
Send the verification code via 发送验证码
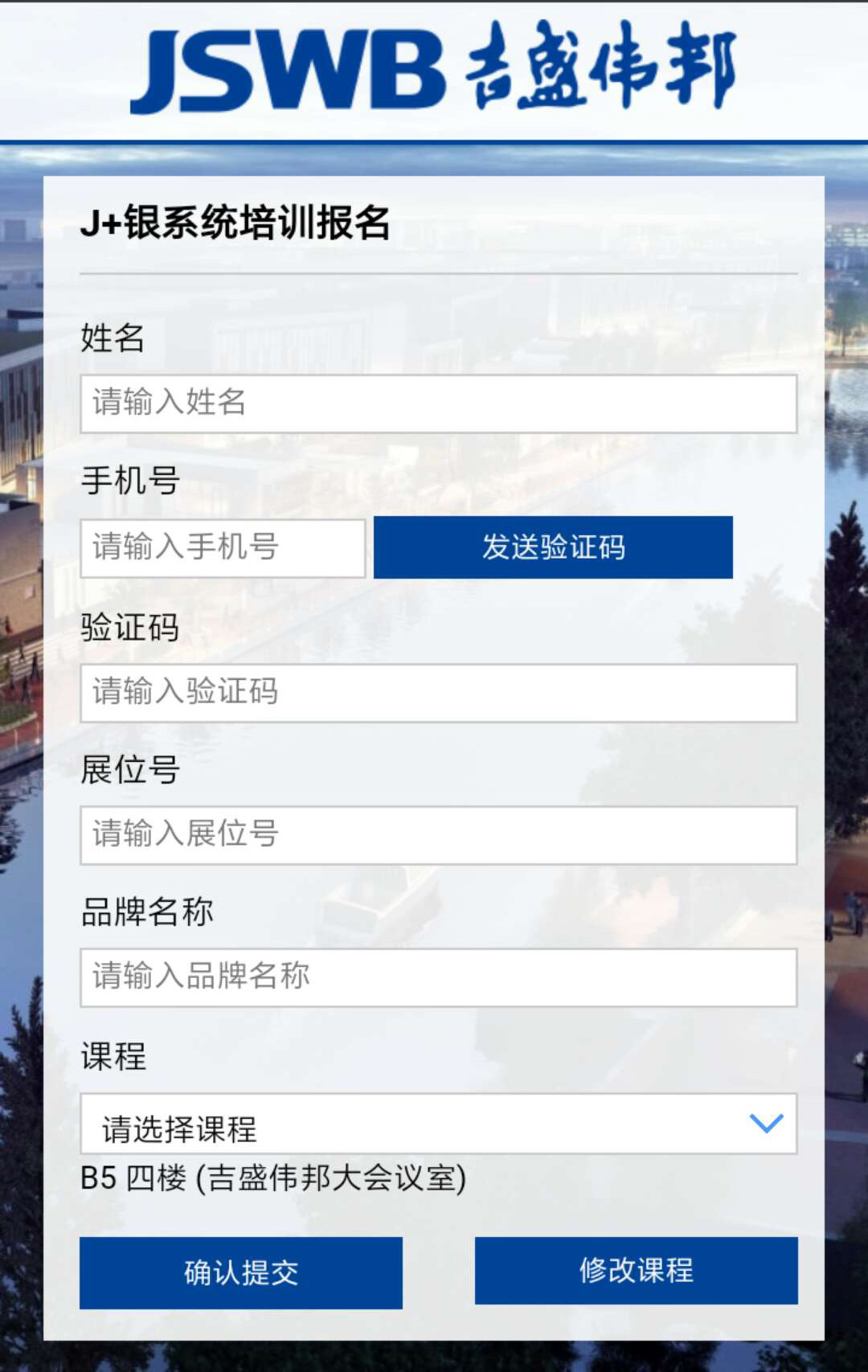coord(553,547)
